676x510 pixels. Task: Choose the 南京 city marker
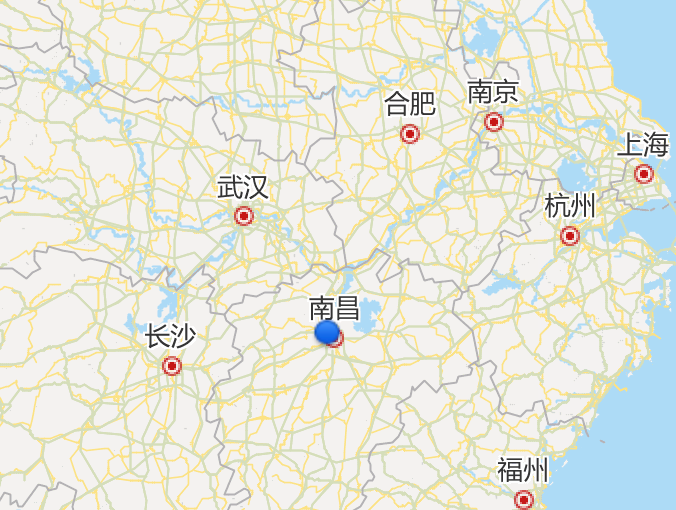pos(494,122)
